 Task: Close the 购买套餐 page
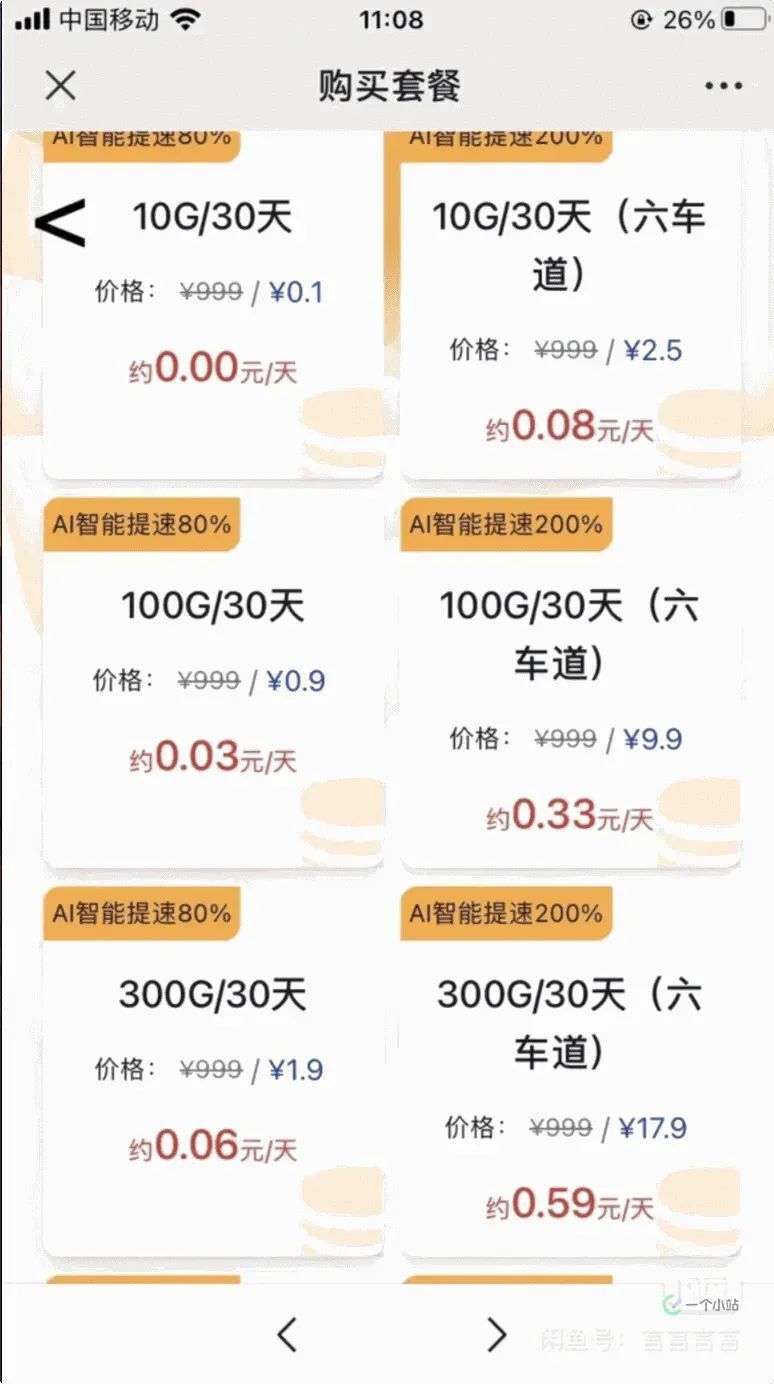coord(60,86)
